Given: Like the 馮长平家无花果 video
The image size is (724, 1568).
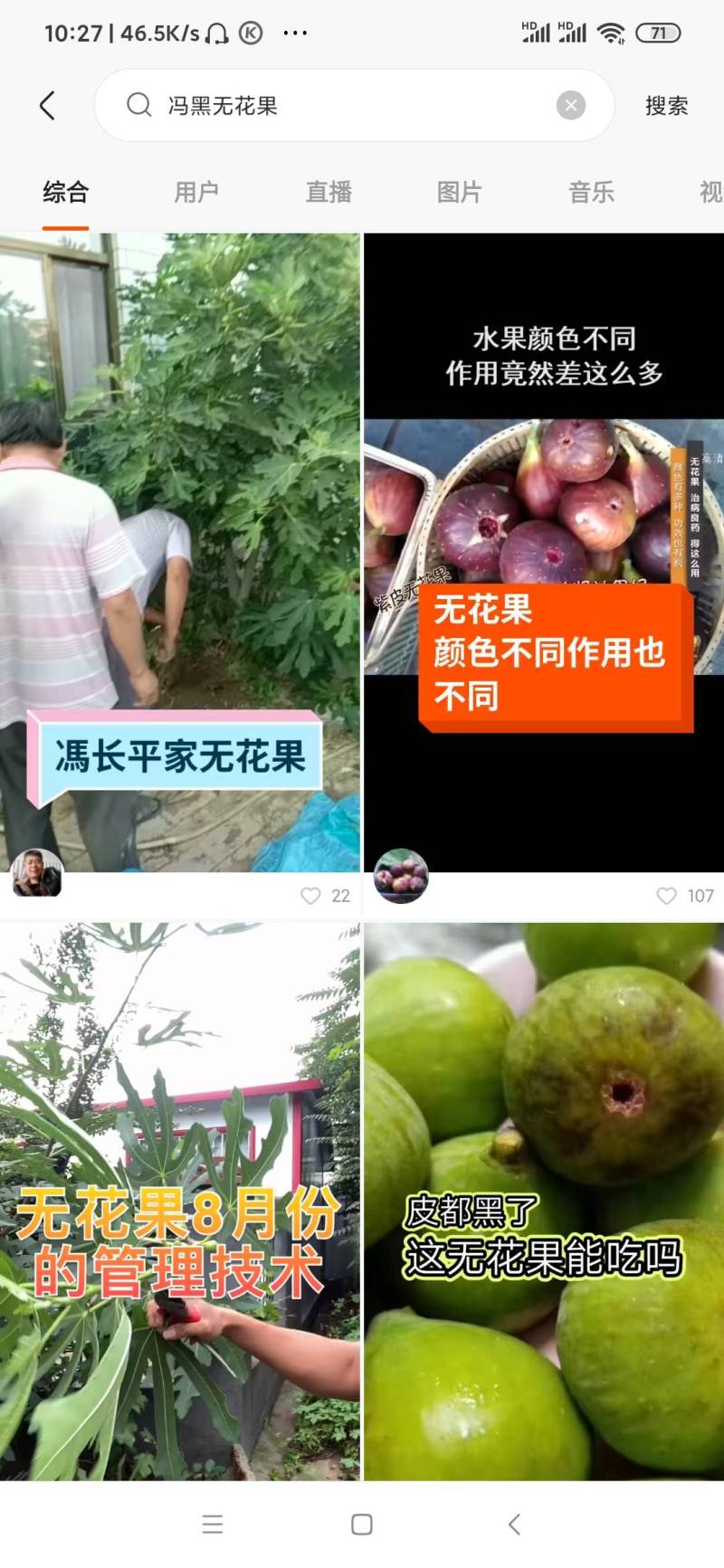Looking at the screenshot, I should 310,896.
